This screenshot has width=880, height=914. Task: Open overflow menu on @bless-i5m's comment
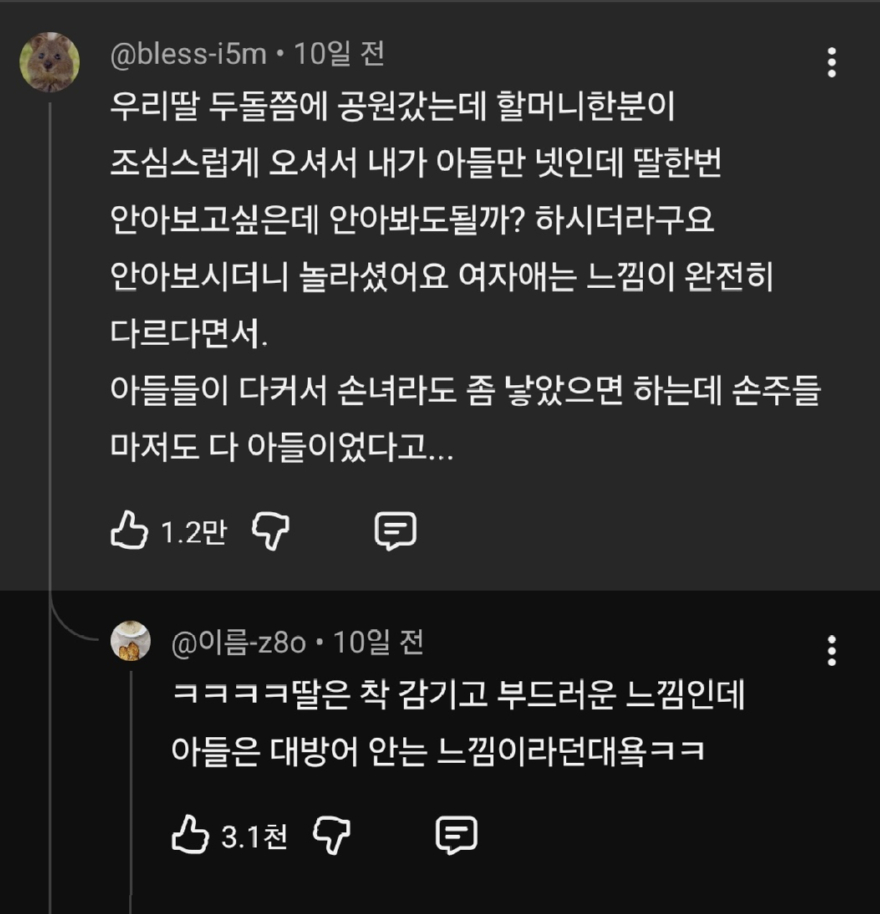(831, 62)
